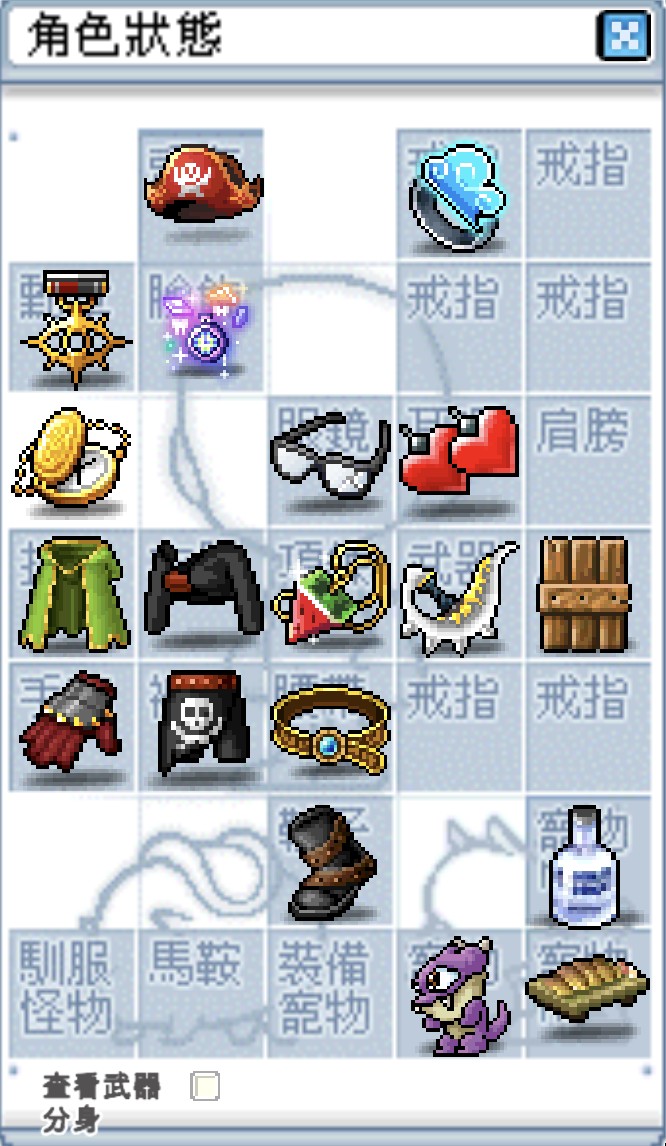Select the red heart earrings
This screenshot has width=666, height=1146.
click(459, 452)
